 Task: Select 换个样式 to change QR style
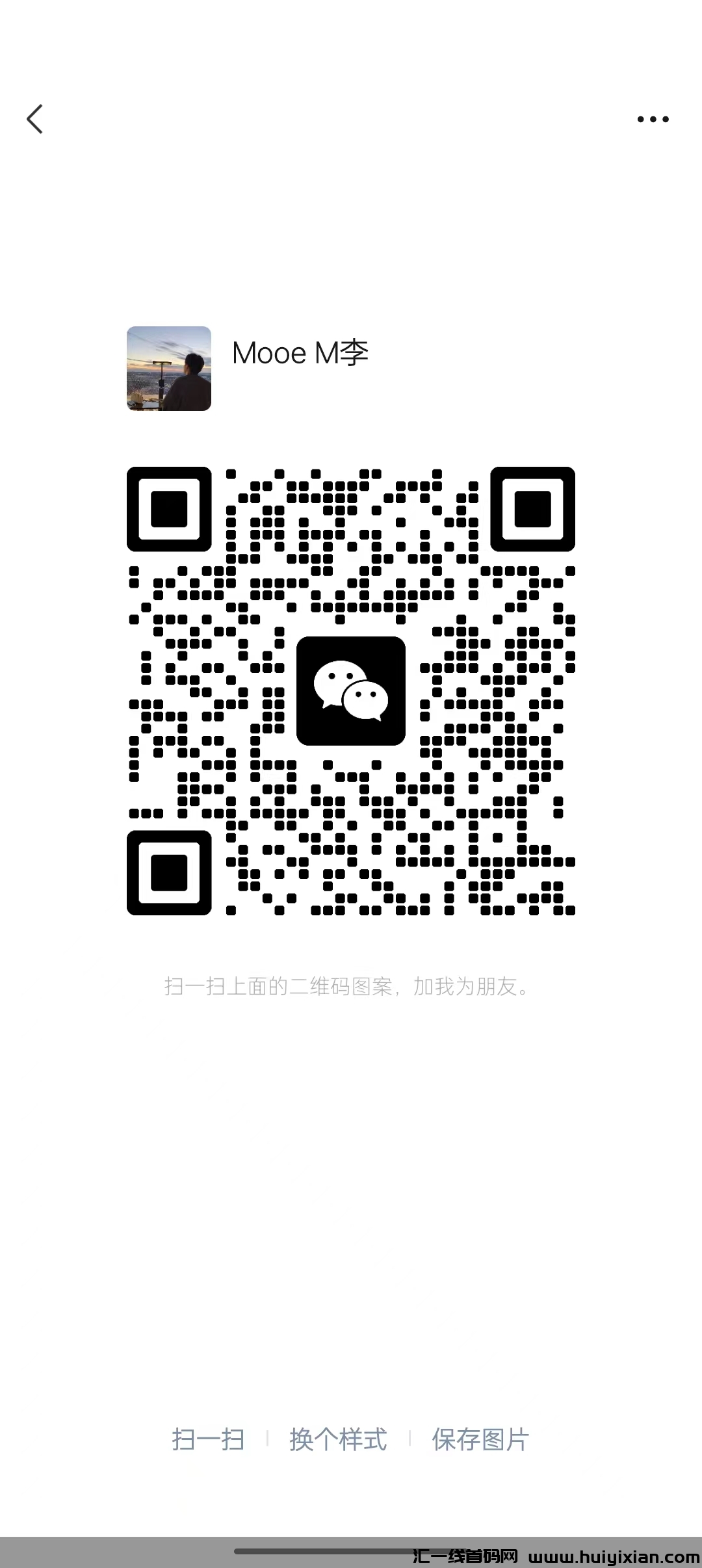pos(338,1439)
